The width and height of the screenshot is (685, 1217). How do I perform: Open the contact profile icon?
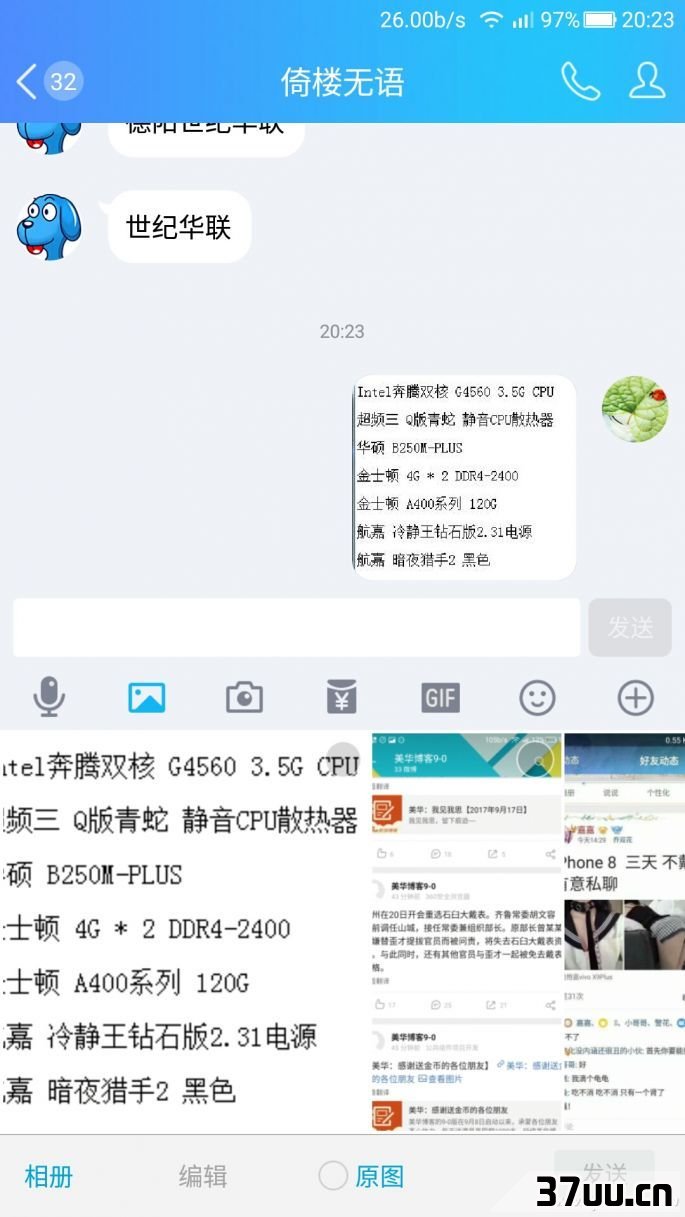(x=647, y=81)
